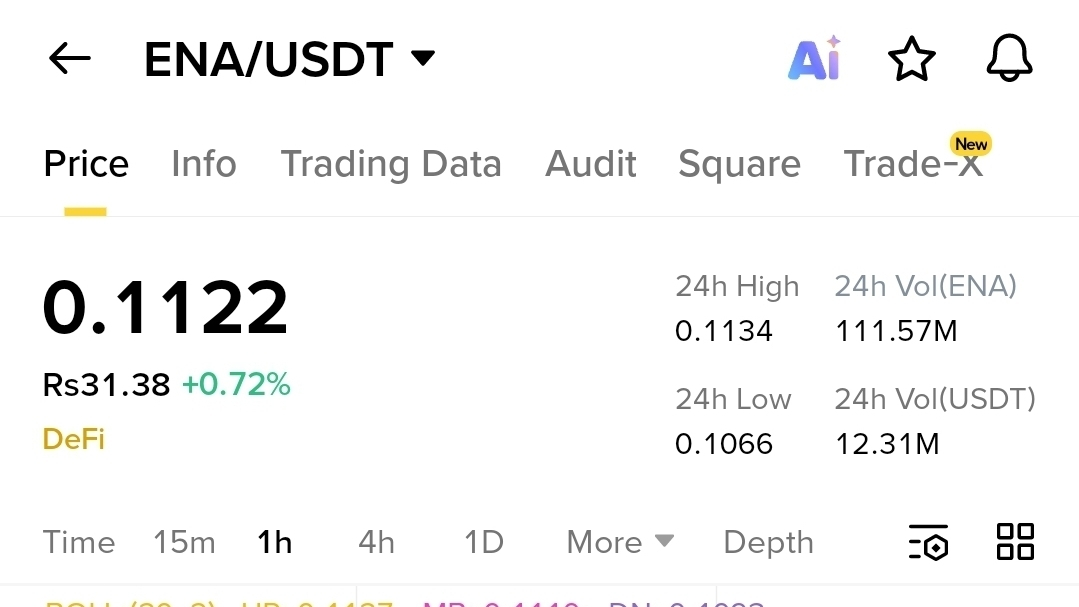1079x607 pixels.
Task: Select the 15m chart interval
Action: (184, 542)
